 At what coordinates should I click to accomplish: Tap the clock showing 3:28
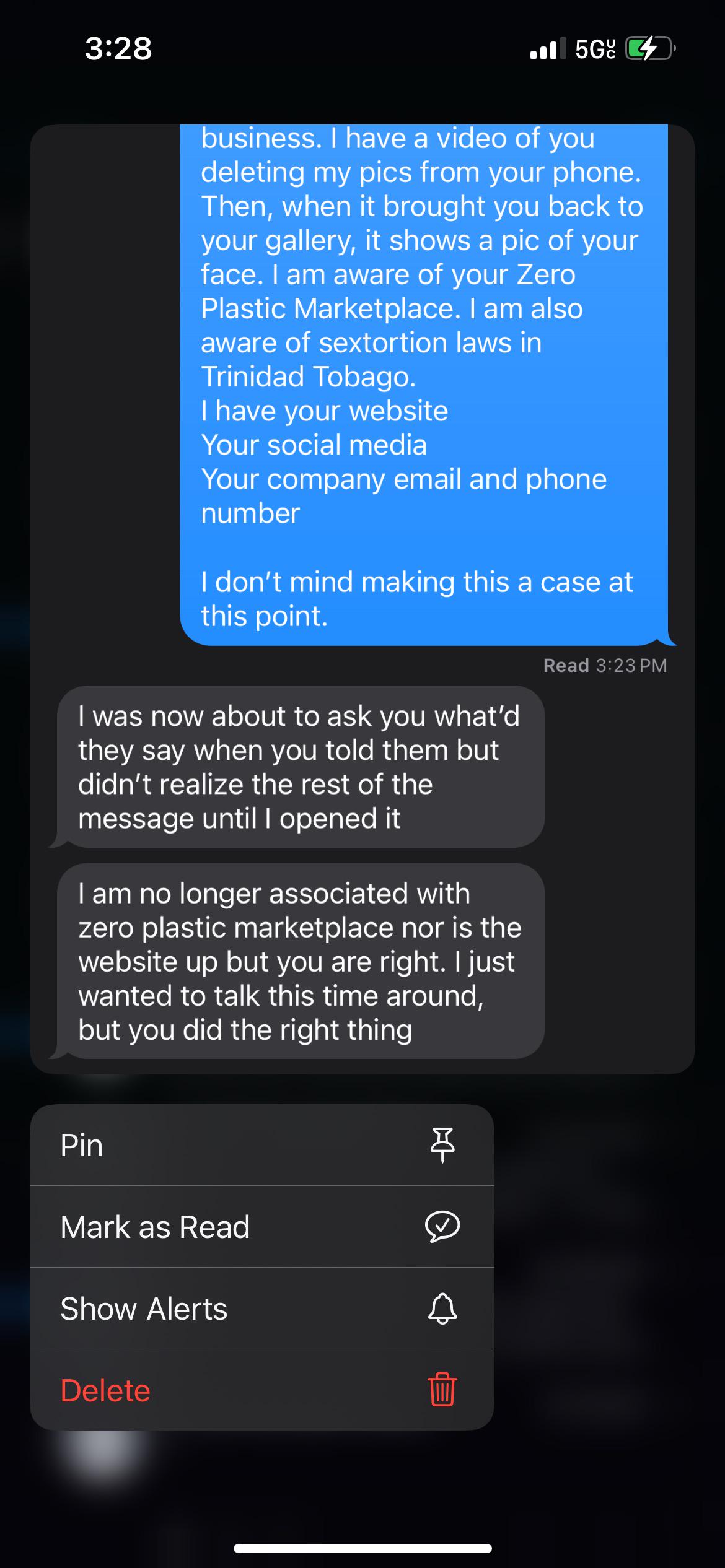point(118,49)
